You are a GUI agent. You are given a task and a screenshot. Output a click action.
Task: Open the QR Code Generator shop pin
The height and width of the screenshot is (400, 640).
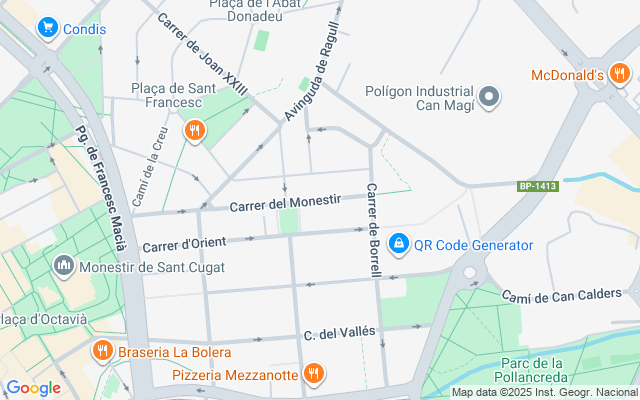(398, 244)
